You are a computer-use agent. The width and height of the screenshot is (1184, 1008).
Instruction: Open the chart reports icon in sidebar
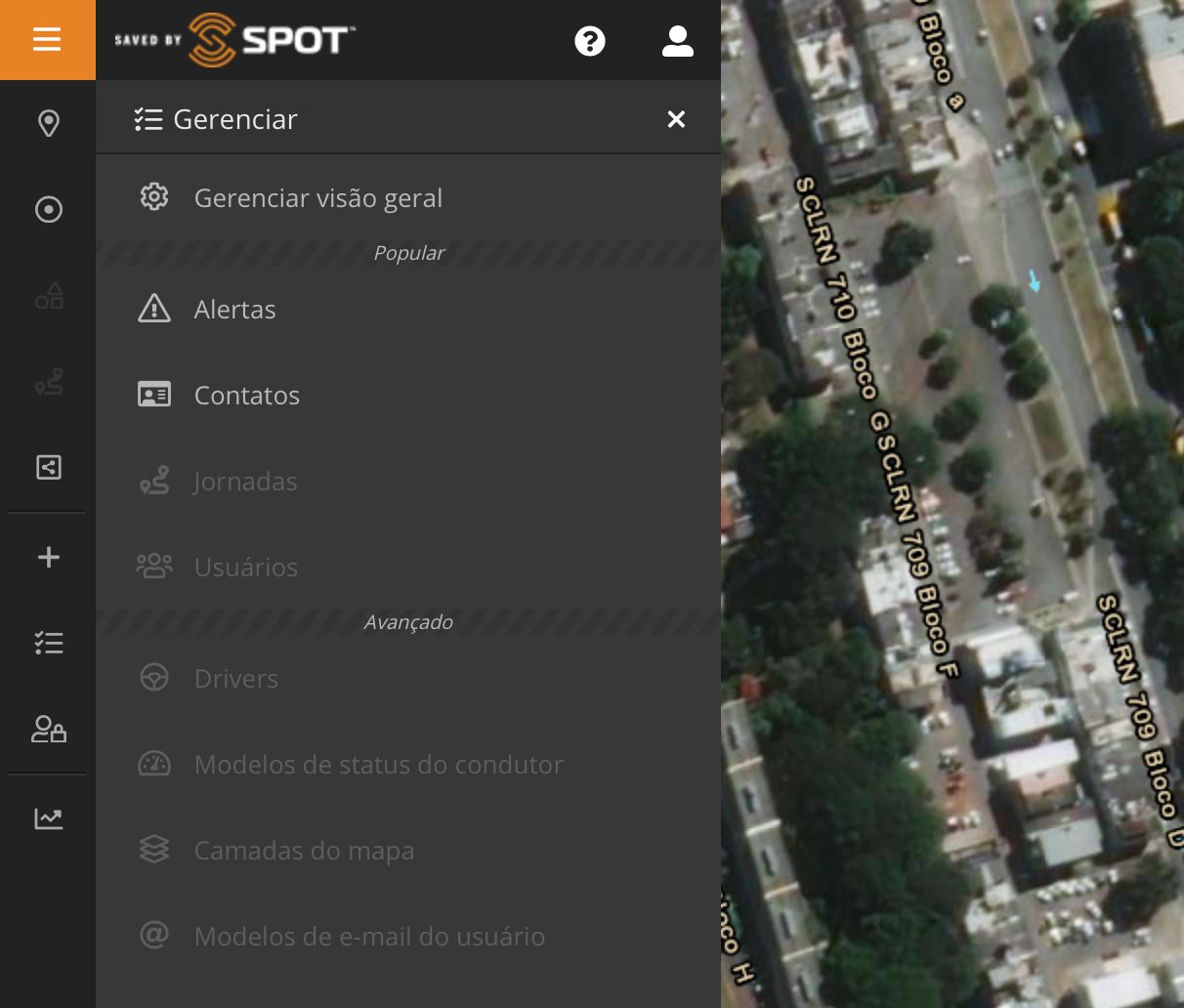(x=48, y=819)
